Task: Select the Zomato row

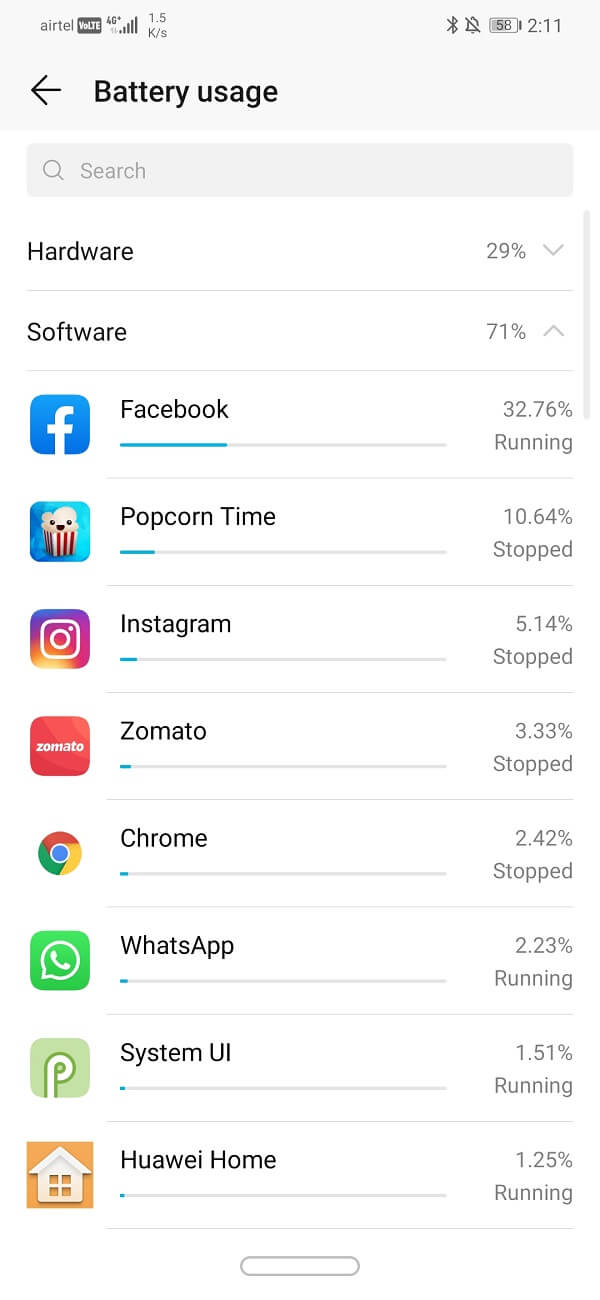Action: tap(300, 746)
